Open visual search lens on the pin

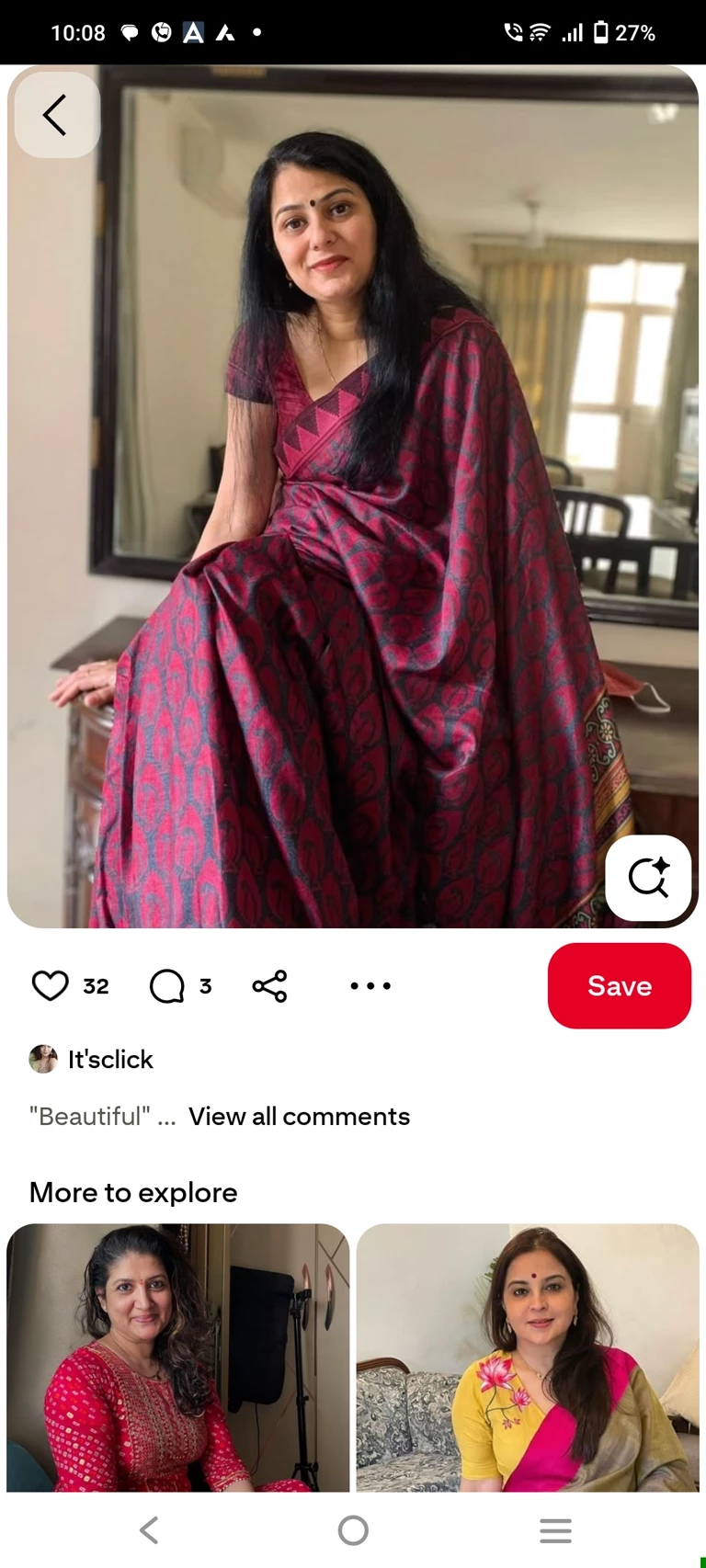pos(648,878)
